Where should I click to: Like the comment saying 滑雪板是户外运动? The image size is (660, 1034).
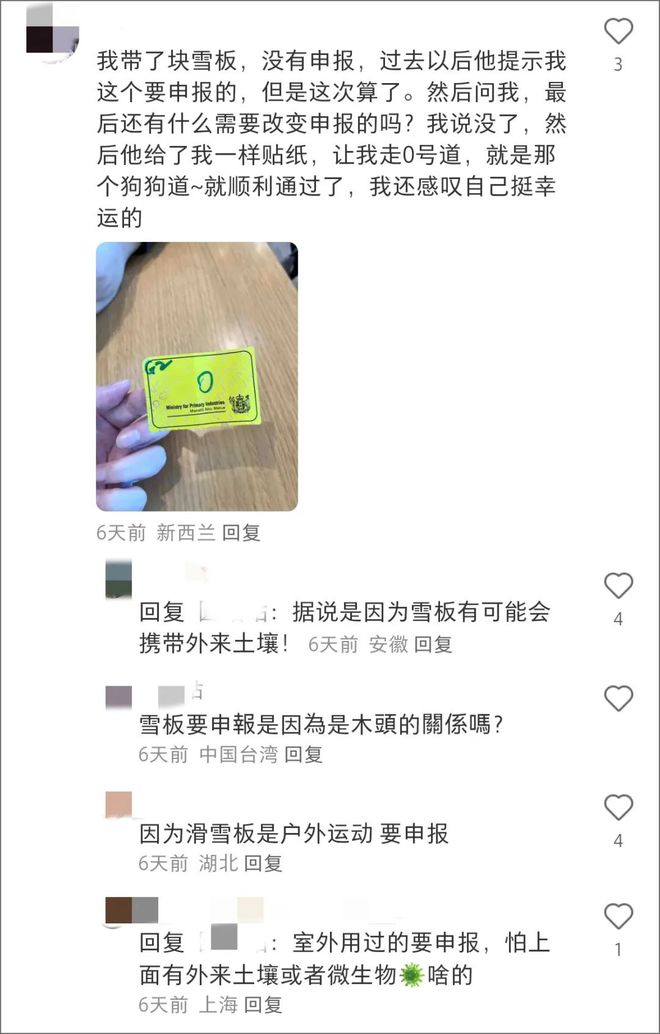(x=619, y=808)
